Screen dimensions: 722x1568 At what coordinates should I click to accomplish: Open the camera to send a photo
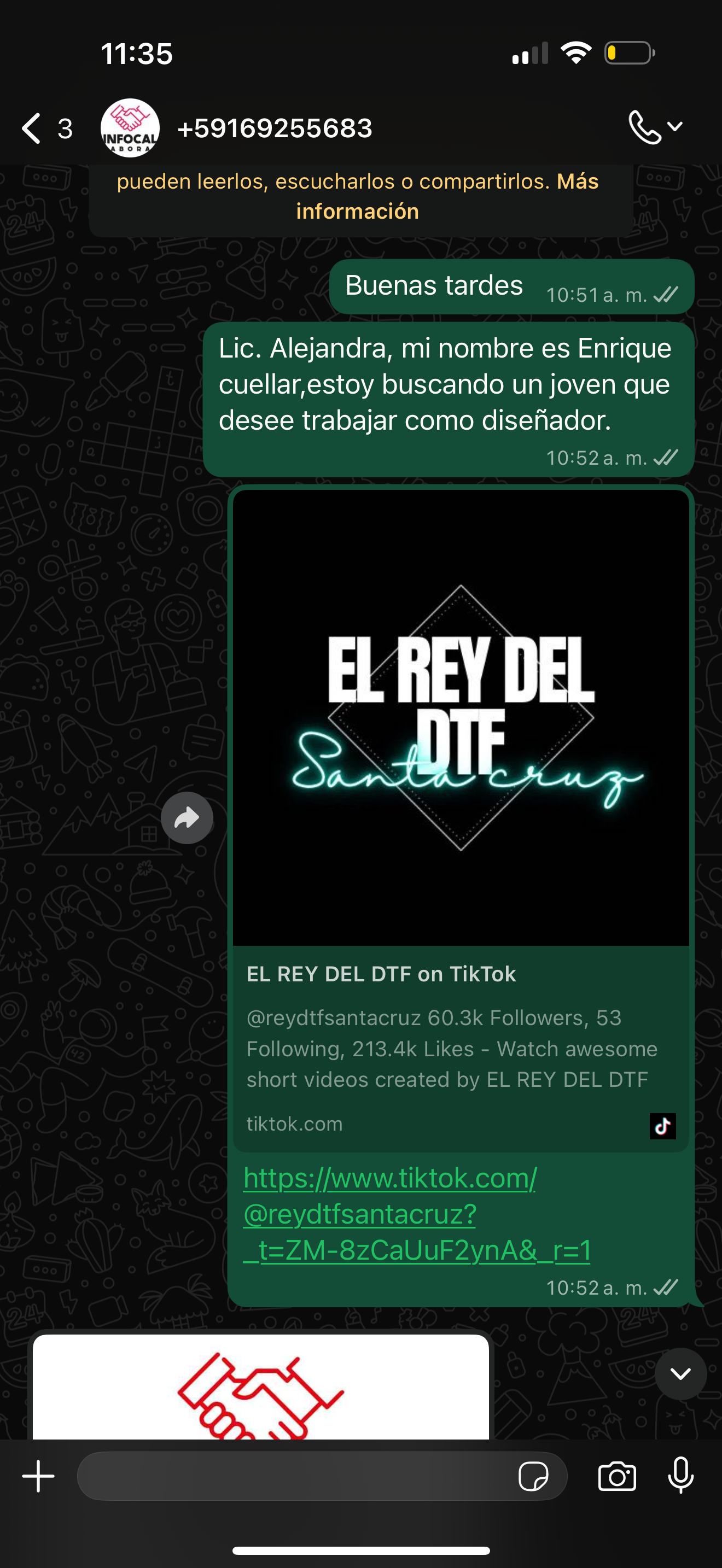coord(616,1476)
